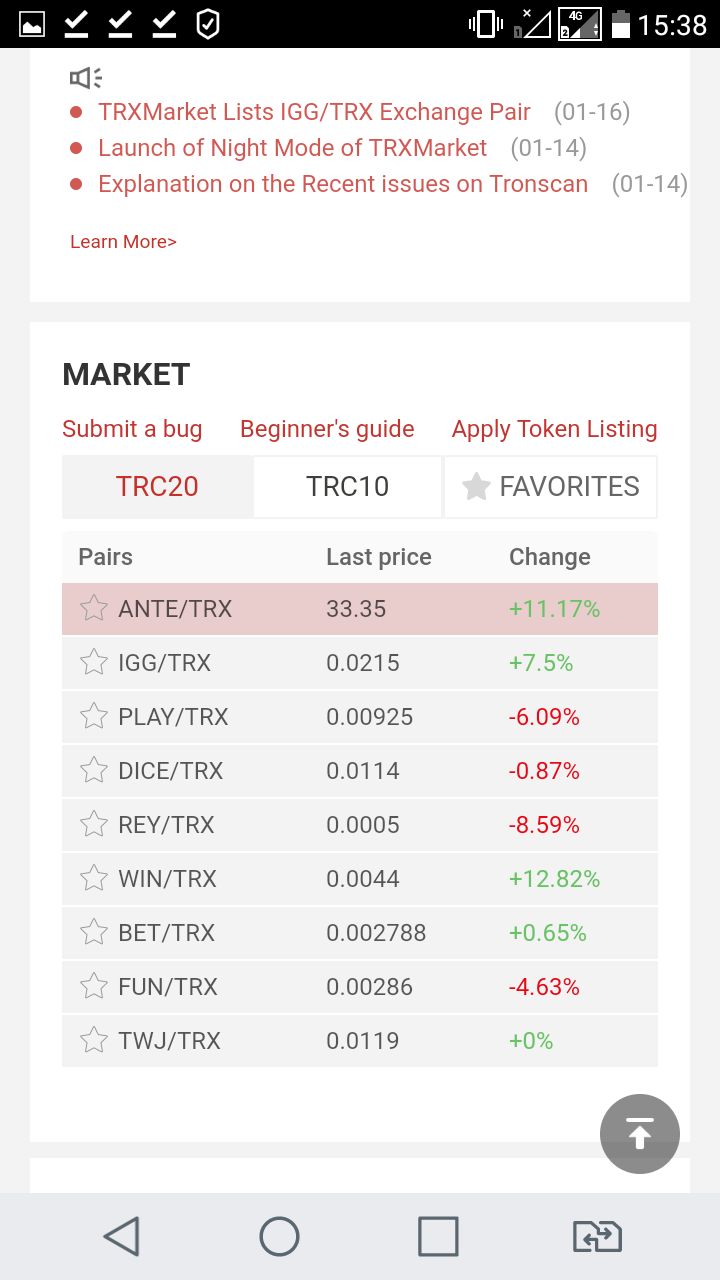
Task: Open the PLAY/TRX pair row
Action: (360, 717)
